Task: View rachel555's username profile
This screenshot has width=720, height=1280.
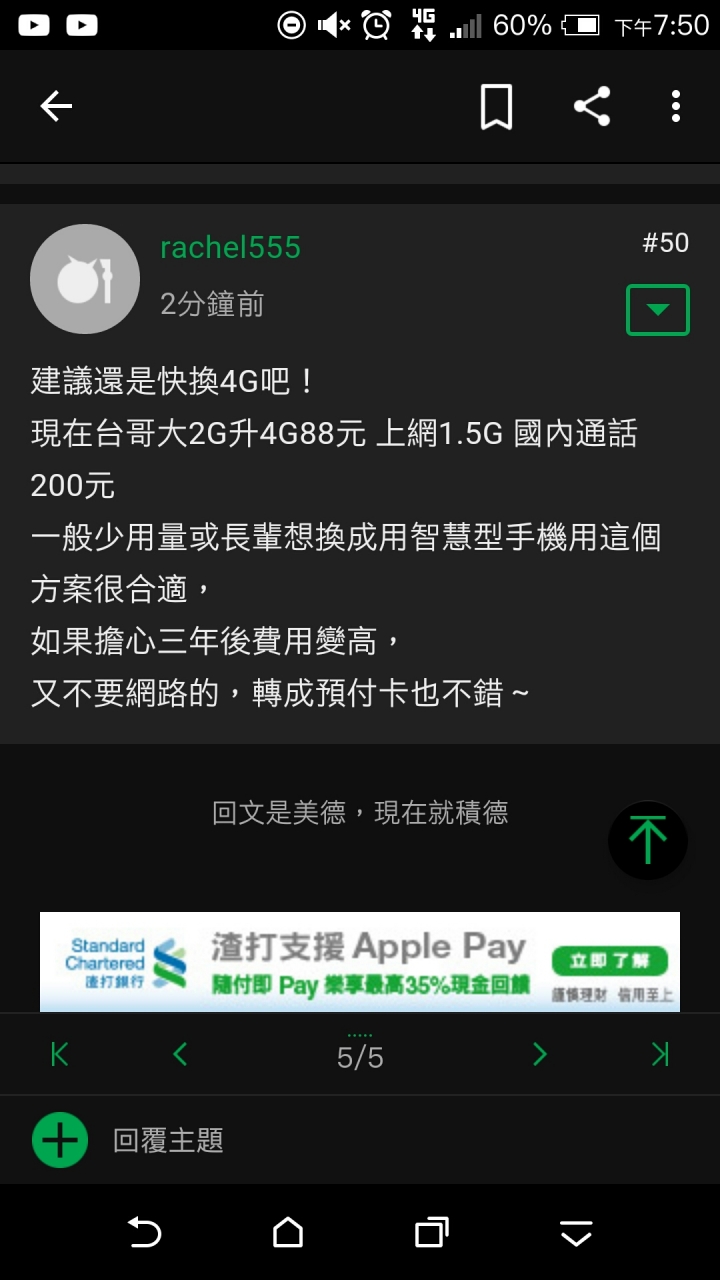Action: [x=230, y=248]
